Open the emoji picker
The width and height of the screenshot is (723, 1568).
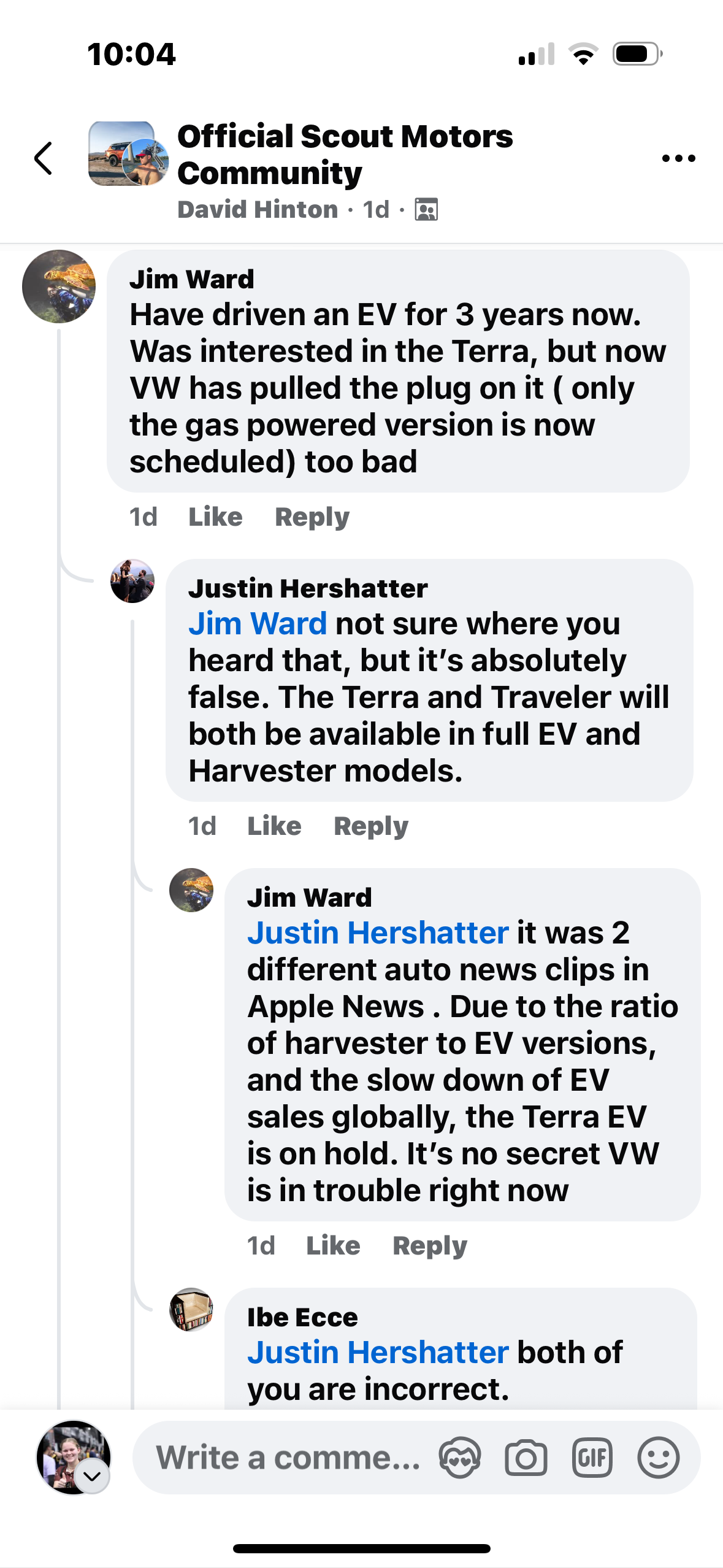click(x=658, y=1458)
